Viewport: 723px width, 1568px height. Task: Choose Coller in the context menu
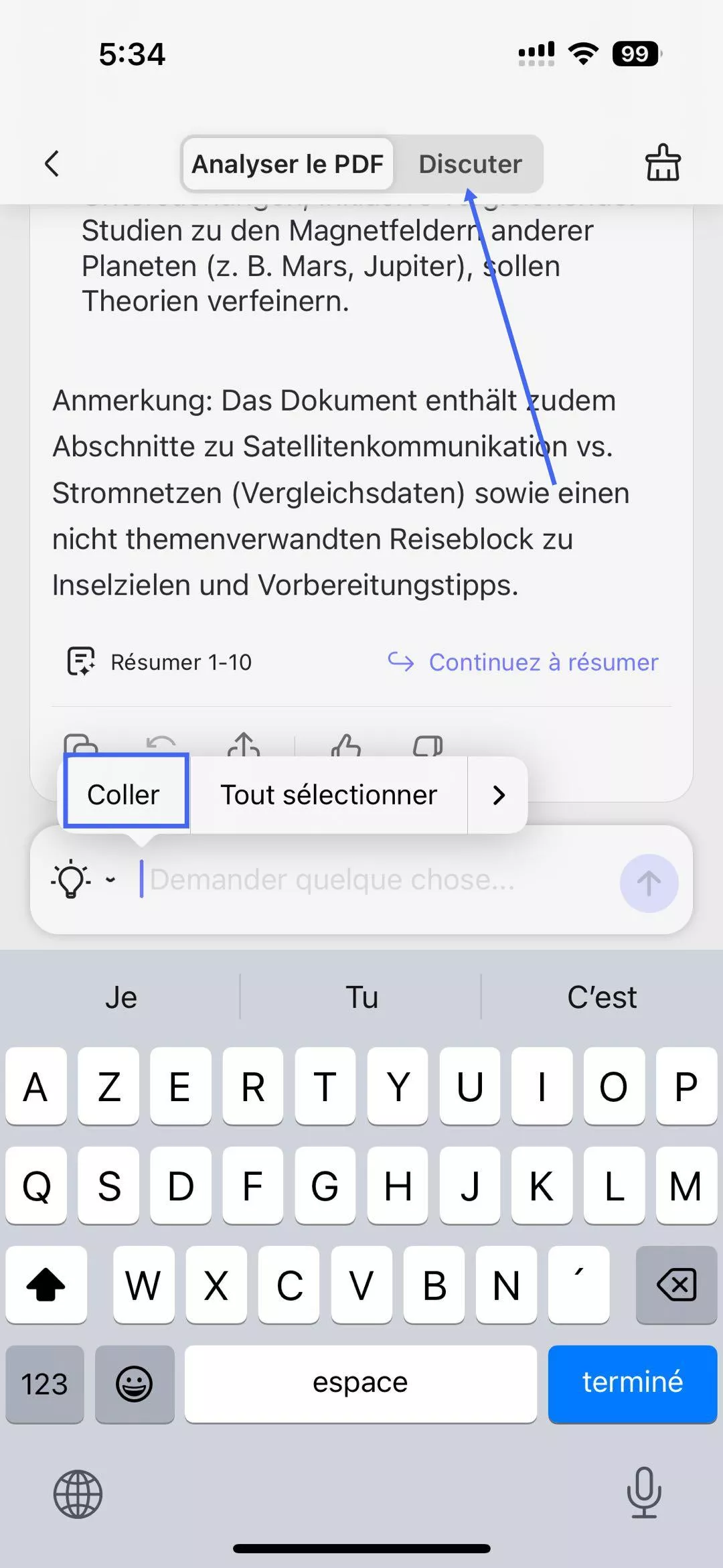click(x=124, y=794)
